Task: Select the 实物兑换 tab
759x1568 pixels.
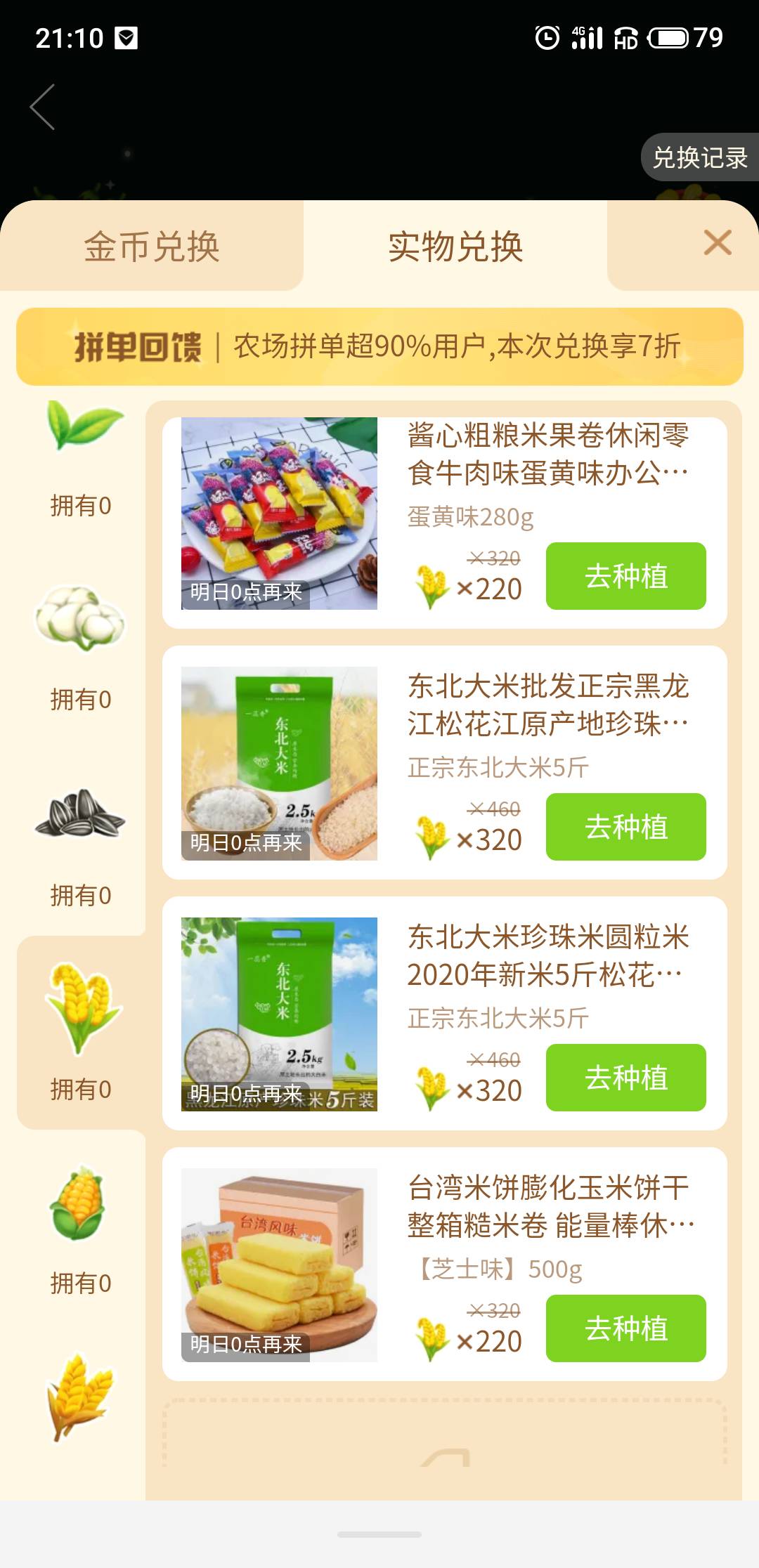Action: (x=455, y=247)
